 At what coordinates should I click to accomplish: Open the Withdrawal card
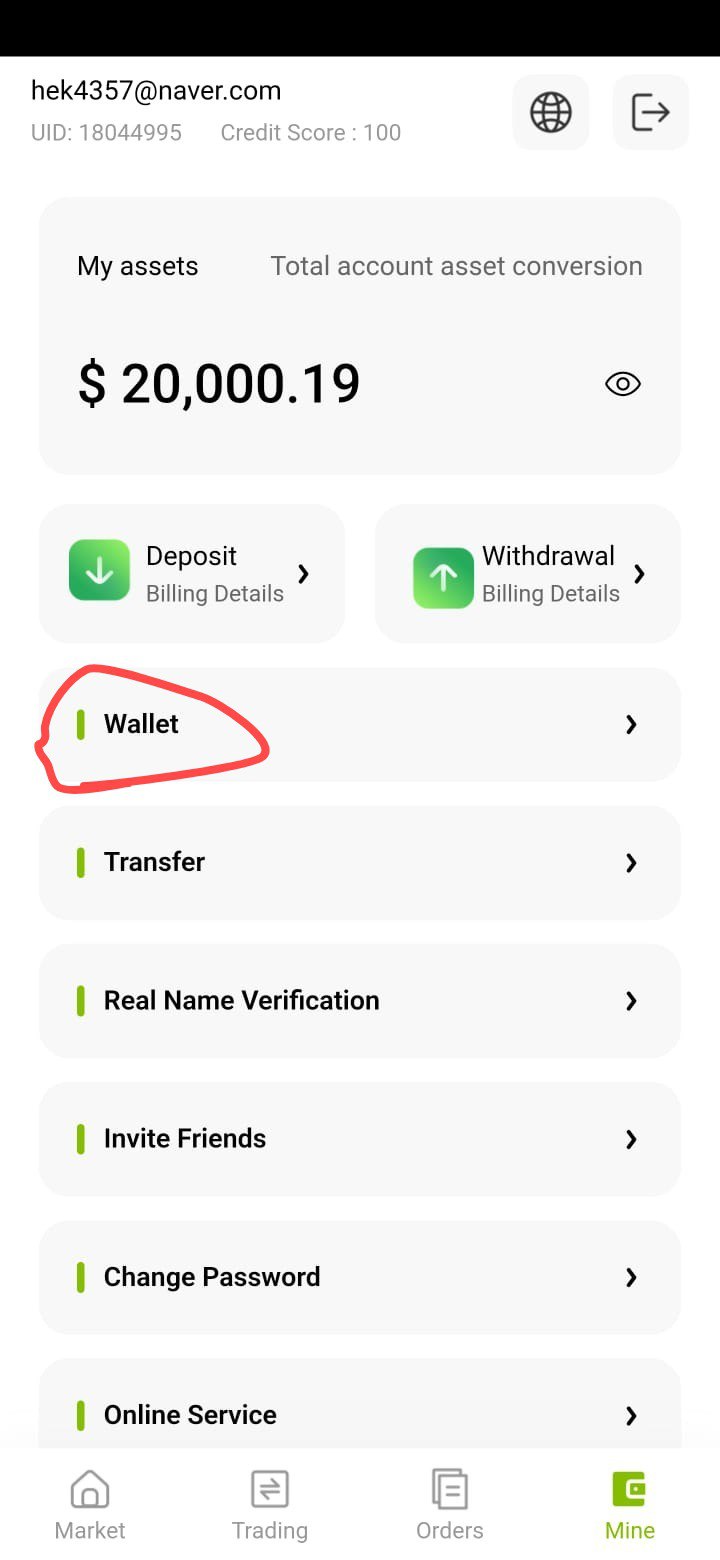point(528,573)
